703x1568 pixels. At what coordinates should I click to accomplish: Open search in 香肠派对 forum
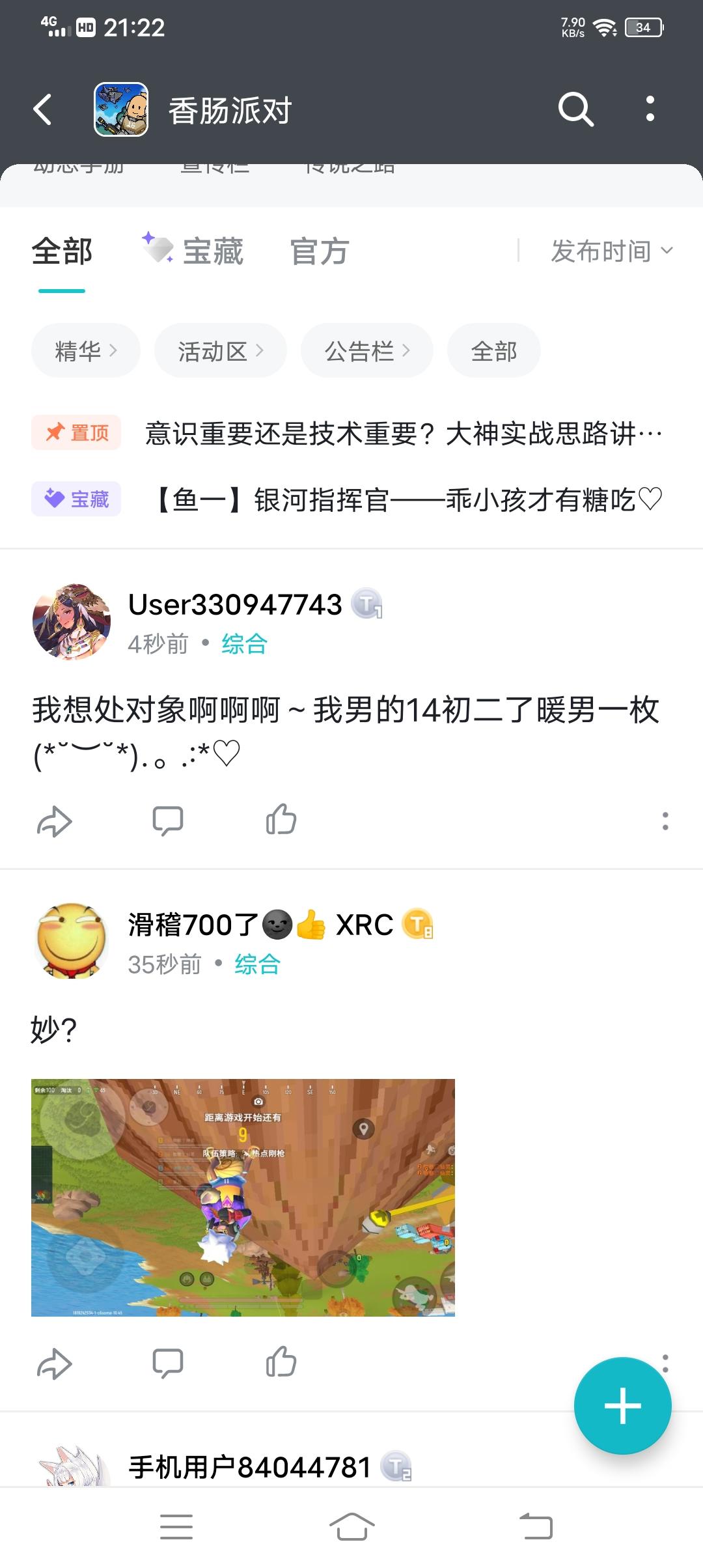point(576,109)
